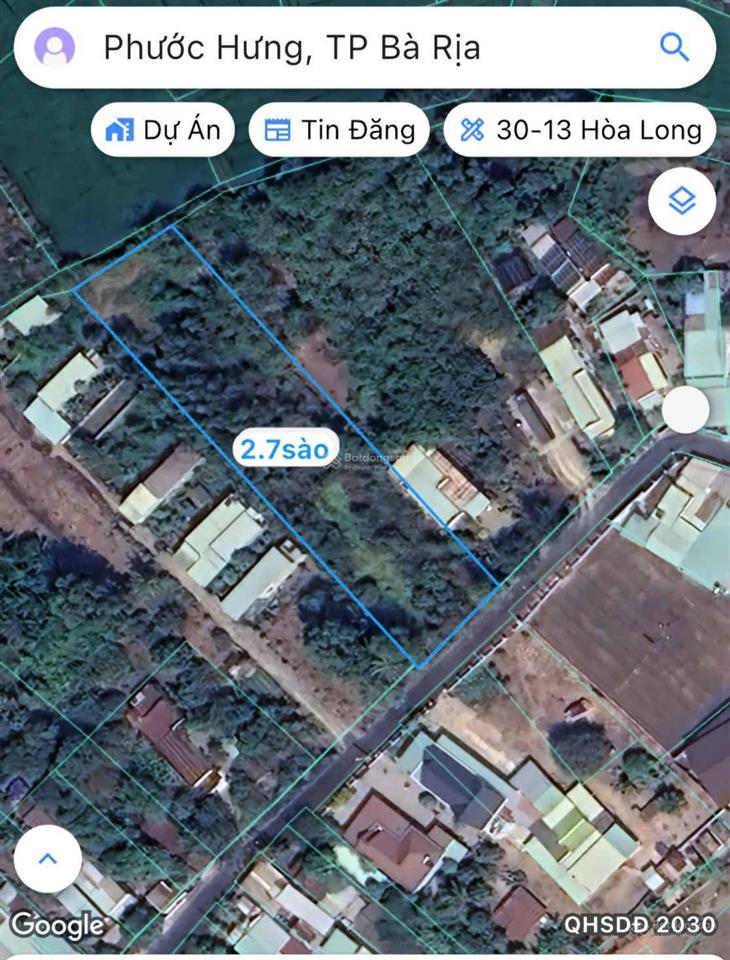Select the Dự Án chip
Image resolution: width=730 pixels, height=960 pixels.
tap(163, 130)
